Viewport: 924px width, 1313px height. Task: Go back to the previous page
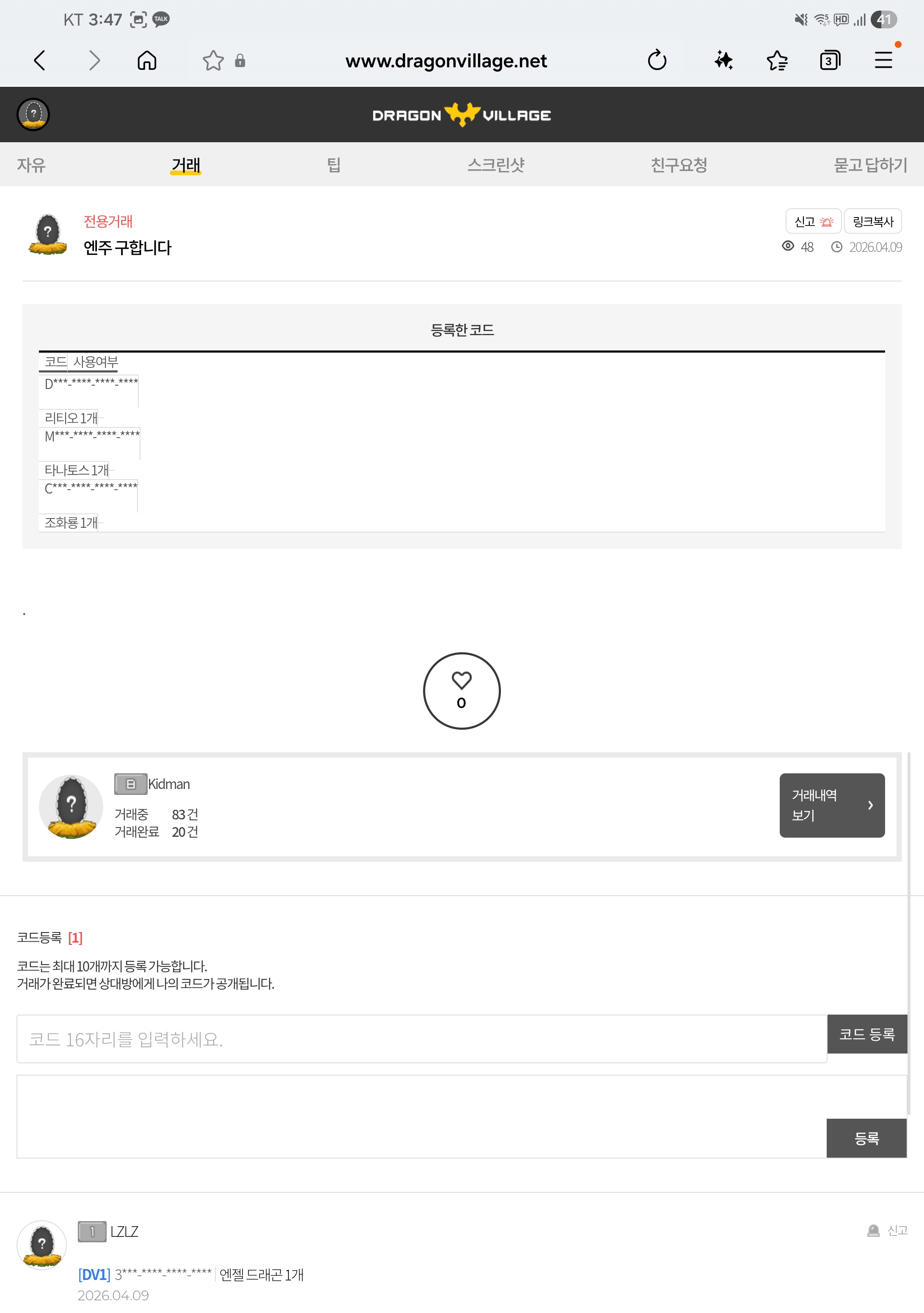(x=39, y=60)
